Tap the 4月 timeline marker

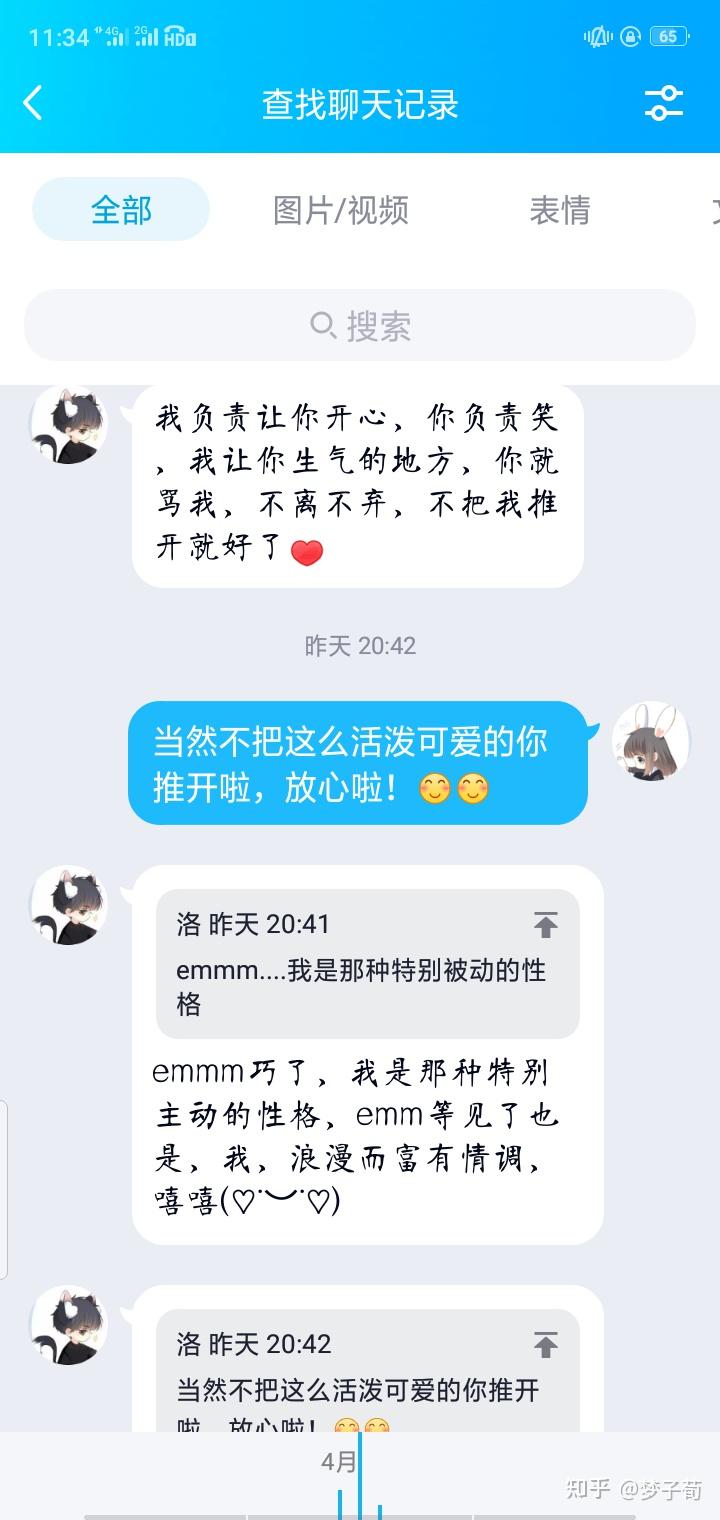[339, 1462]
